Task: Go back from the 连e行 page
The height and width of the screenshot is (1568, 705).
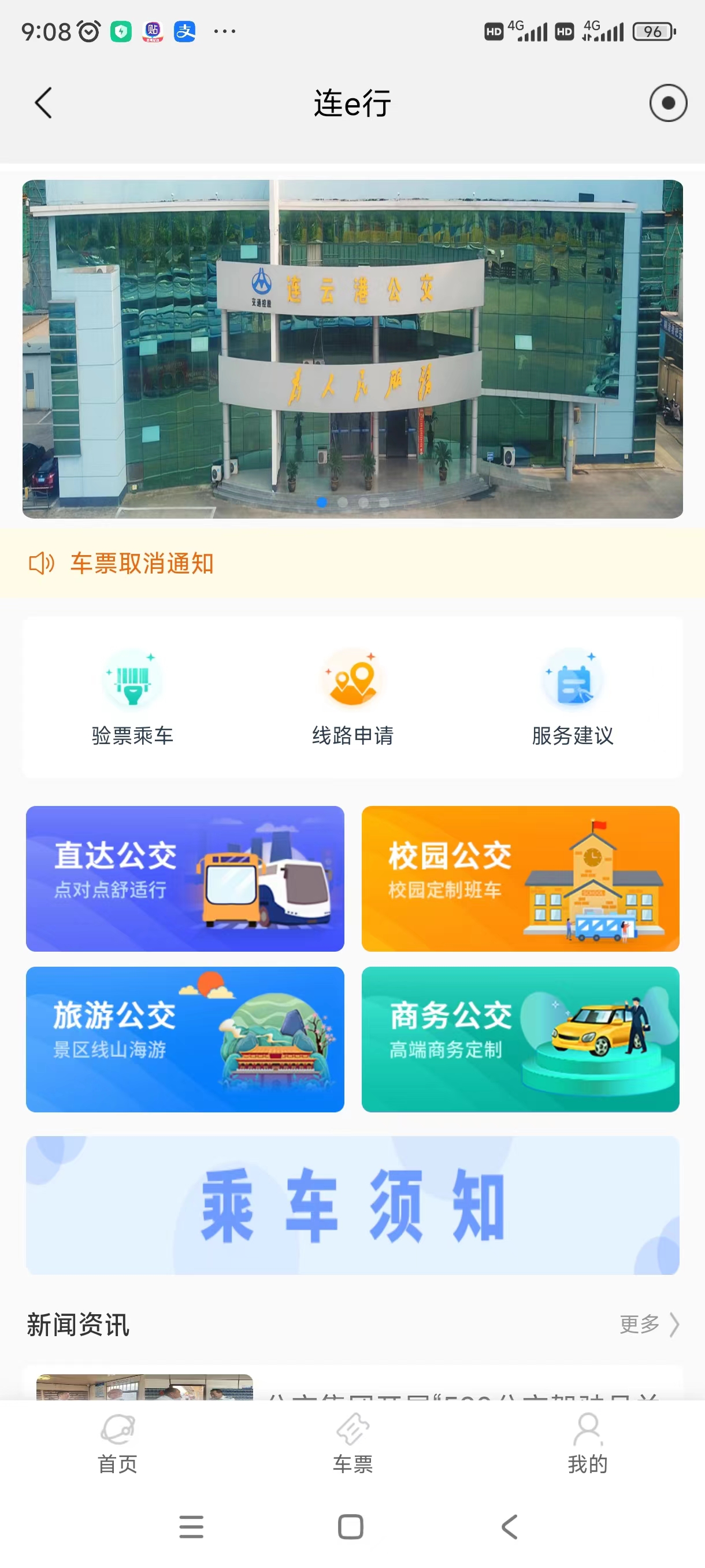Action: (x=43, y=103)
